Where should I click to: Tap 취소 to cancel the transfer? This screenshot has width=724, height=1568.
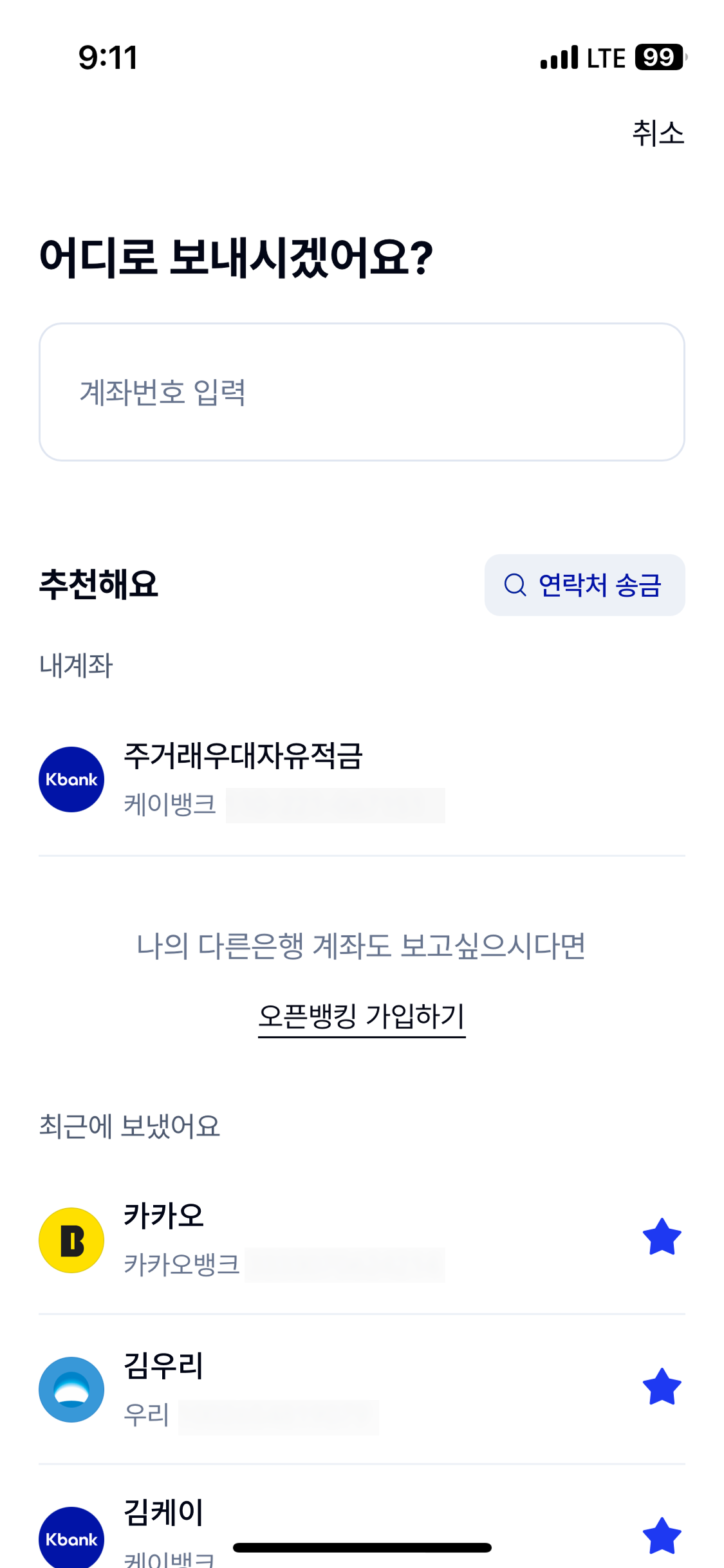[657, 133]
